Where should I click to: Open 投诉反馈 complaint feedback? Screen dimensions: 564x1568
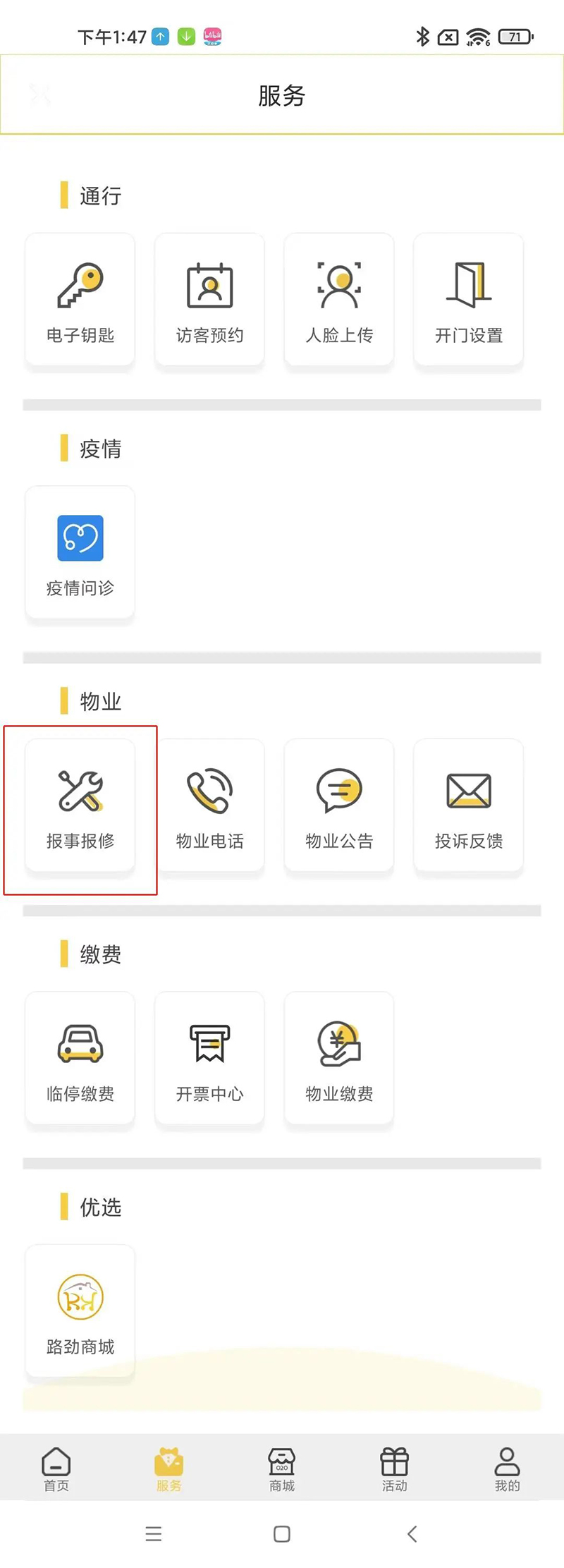point(469,806)
